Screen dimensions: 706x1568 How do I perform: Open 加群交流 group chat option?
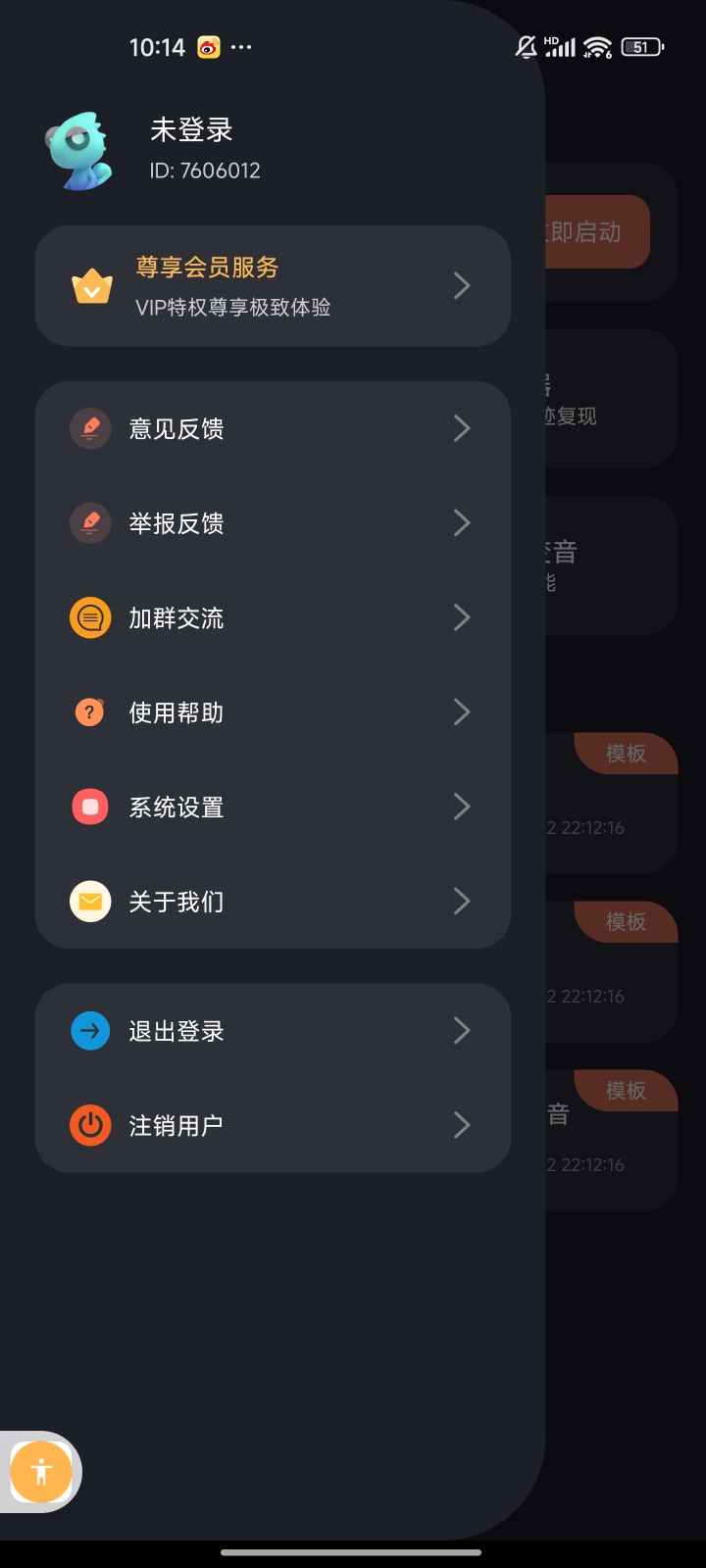coord(273,618)
